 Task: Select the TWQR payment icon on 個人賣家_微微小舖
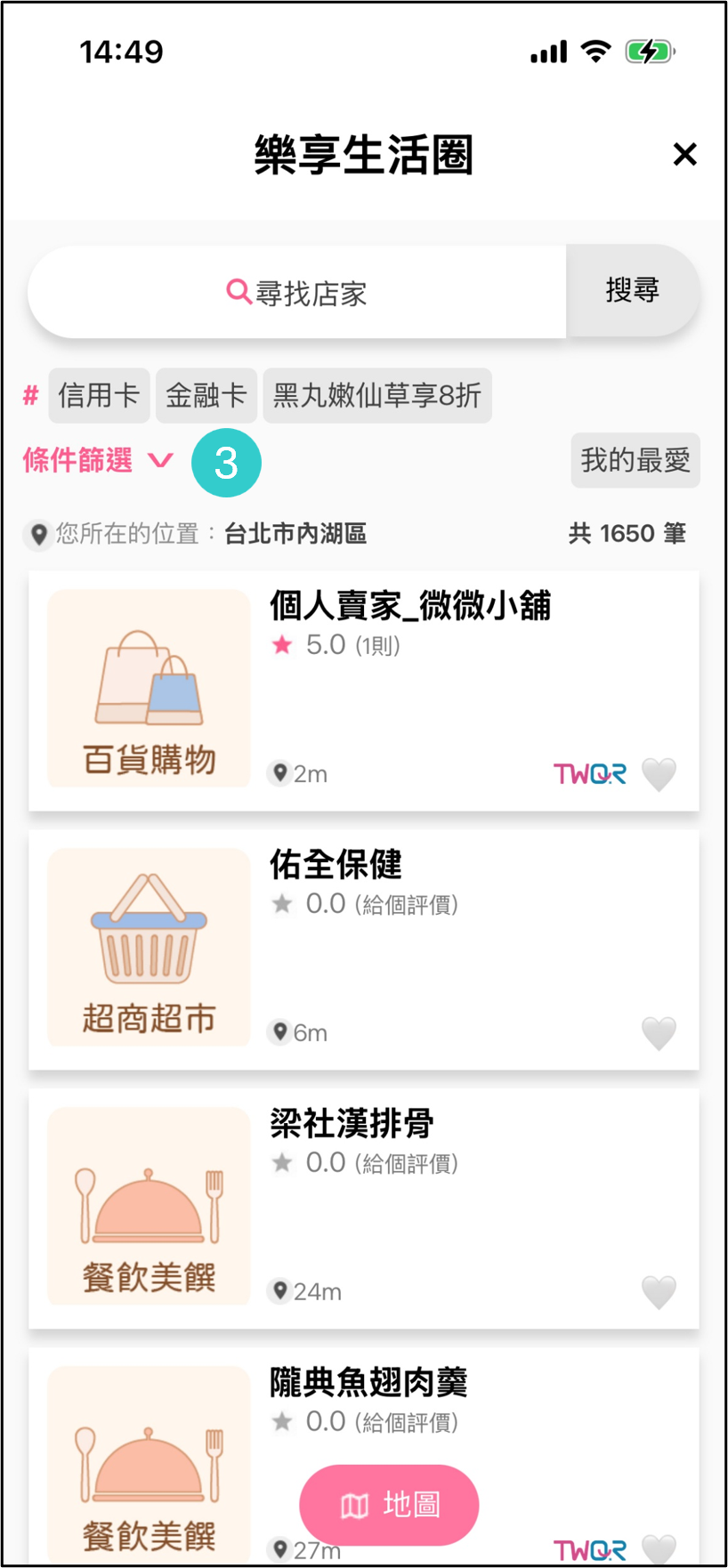tap(589, 773)
